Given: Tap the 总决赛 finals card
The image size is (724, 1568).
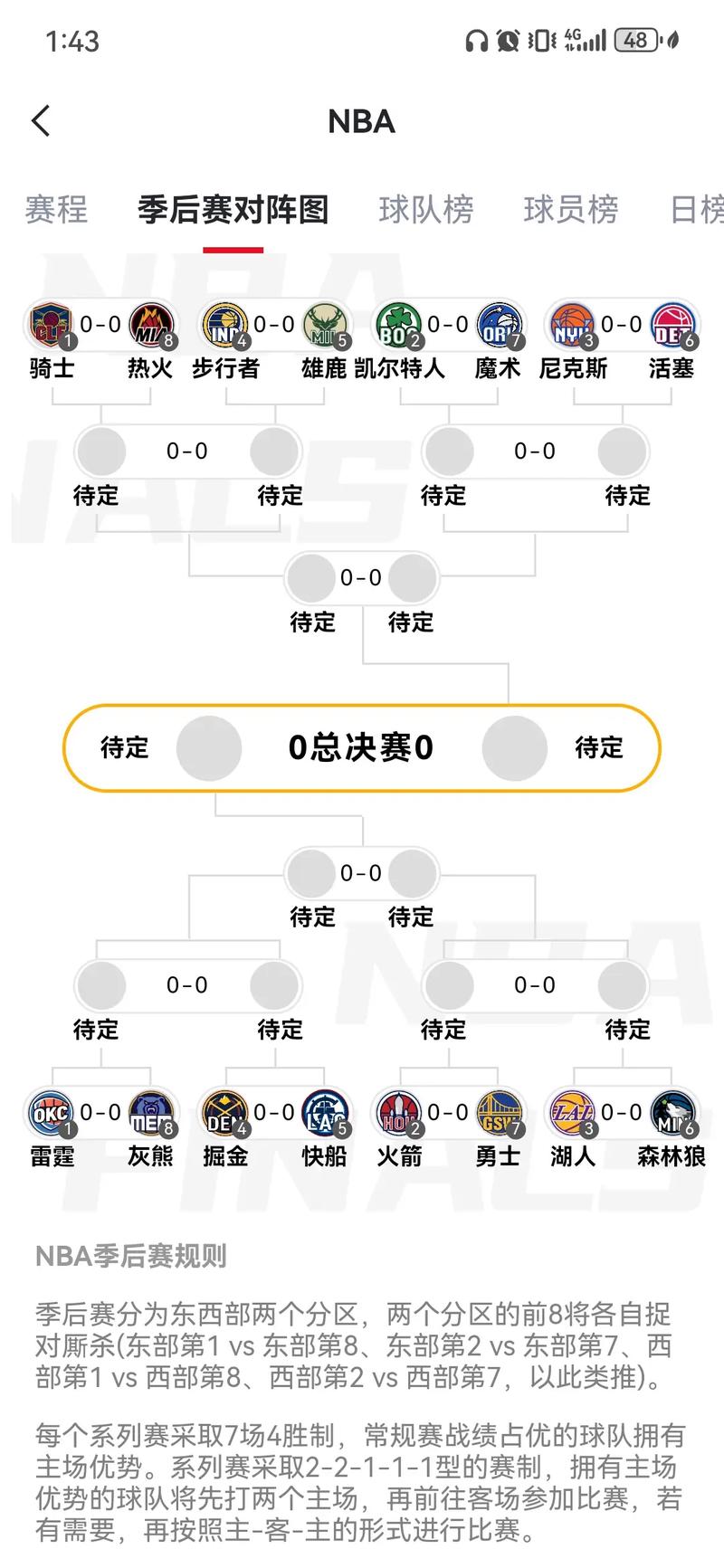Looking at the screenshot, I should [361, 748].
